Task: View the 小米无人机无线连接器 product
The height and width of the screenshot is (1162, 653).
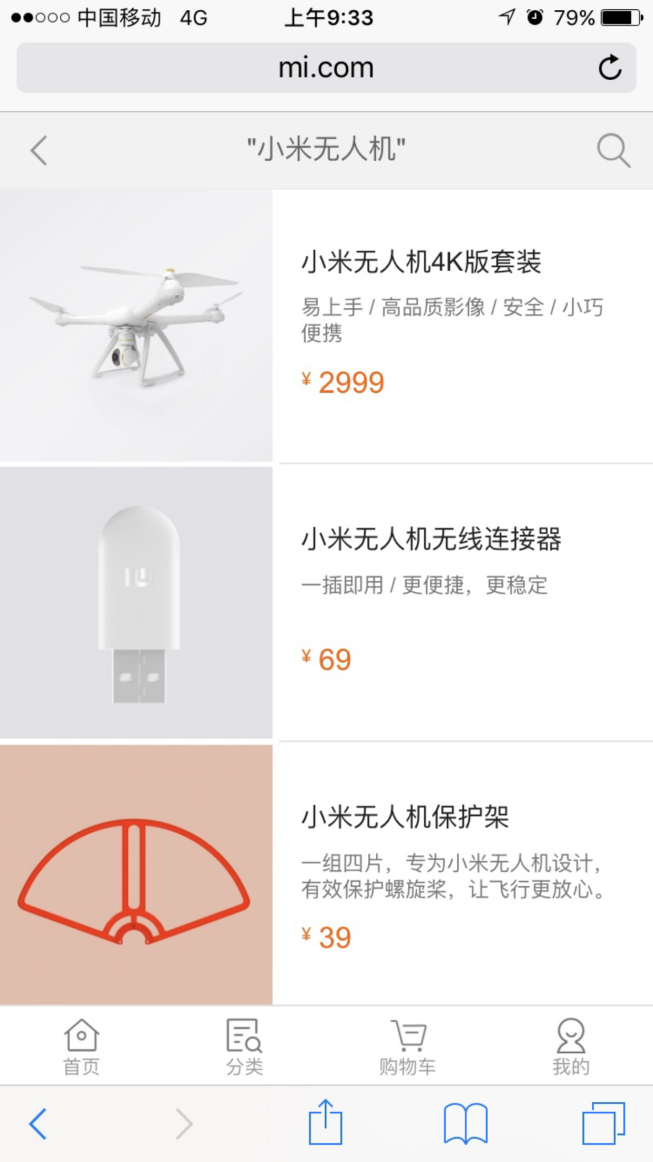Action: [x=431, y=540]
